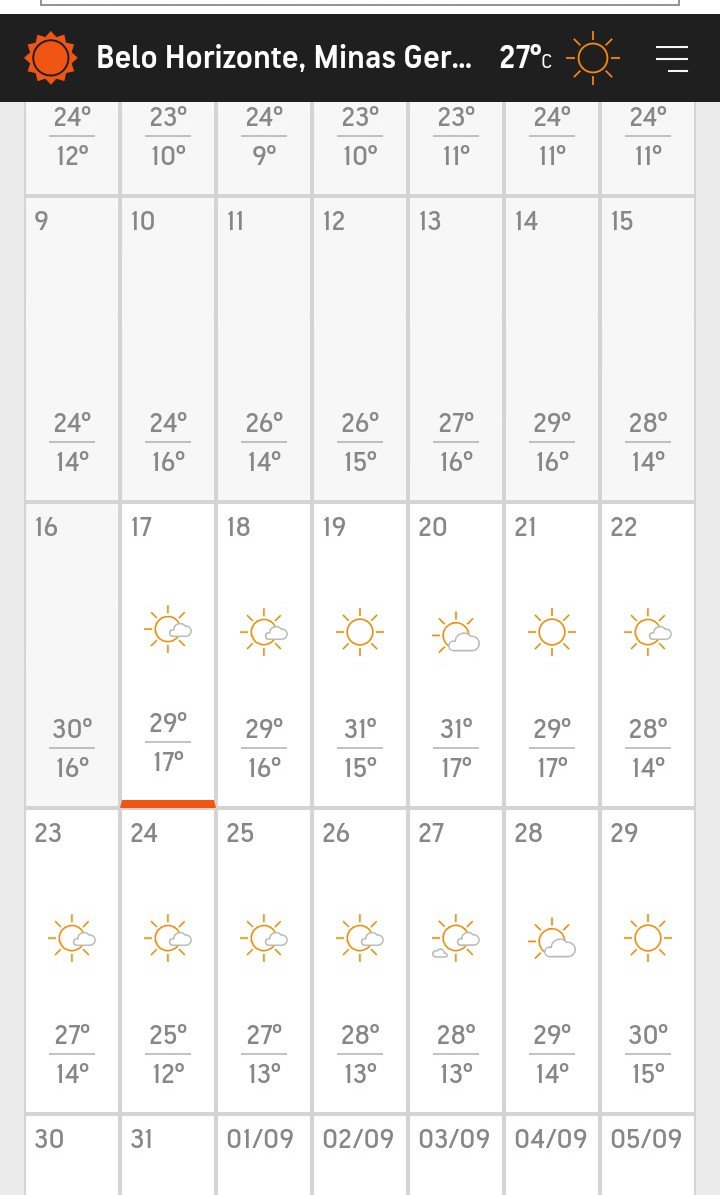Select day 21 in calendar
720x1195 pixels.
(x=552, y=655)
